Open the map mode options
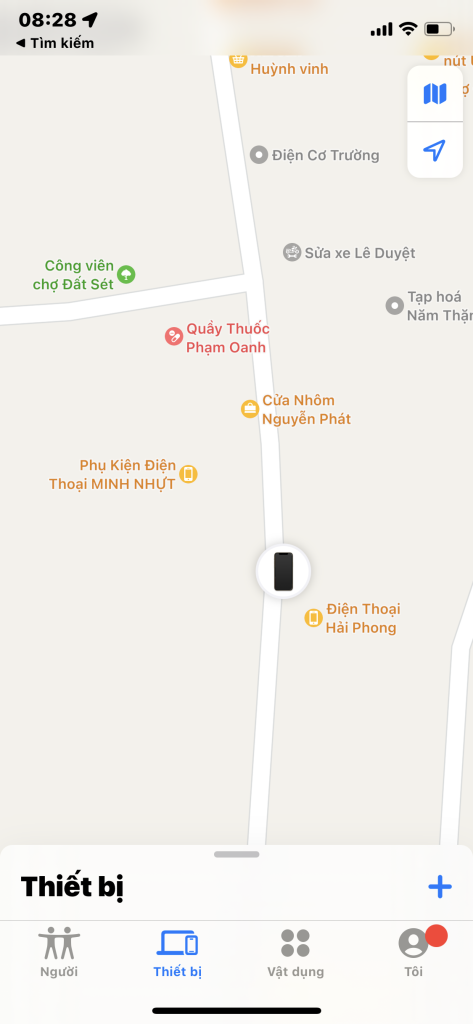Viewport: 473px width, 1024px height. click(434, 94)
